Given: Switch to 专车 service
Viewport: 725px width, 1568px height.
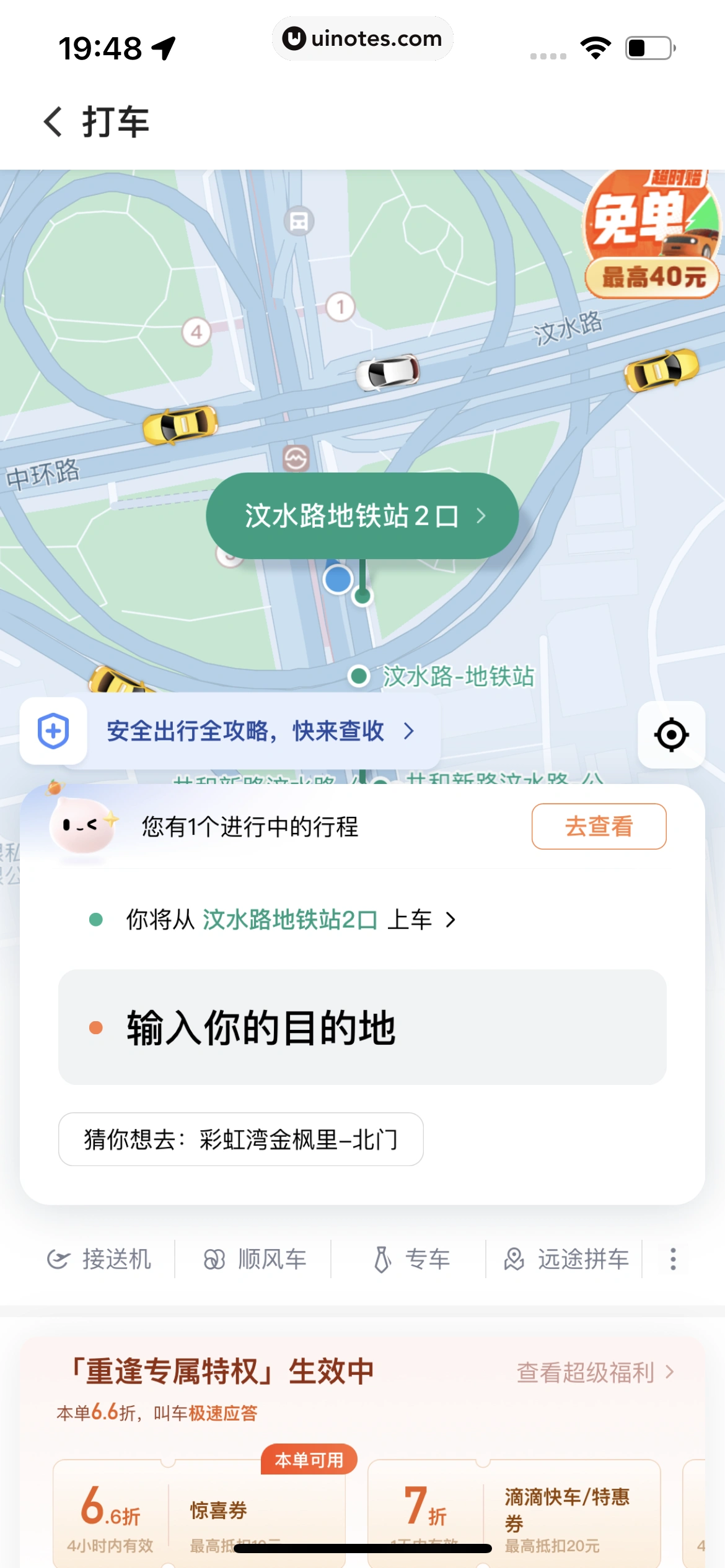Looking at the screenshot, I should click(x=411, y=1259).
